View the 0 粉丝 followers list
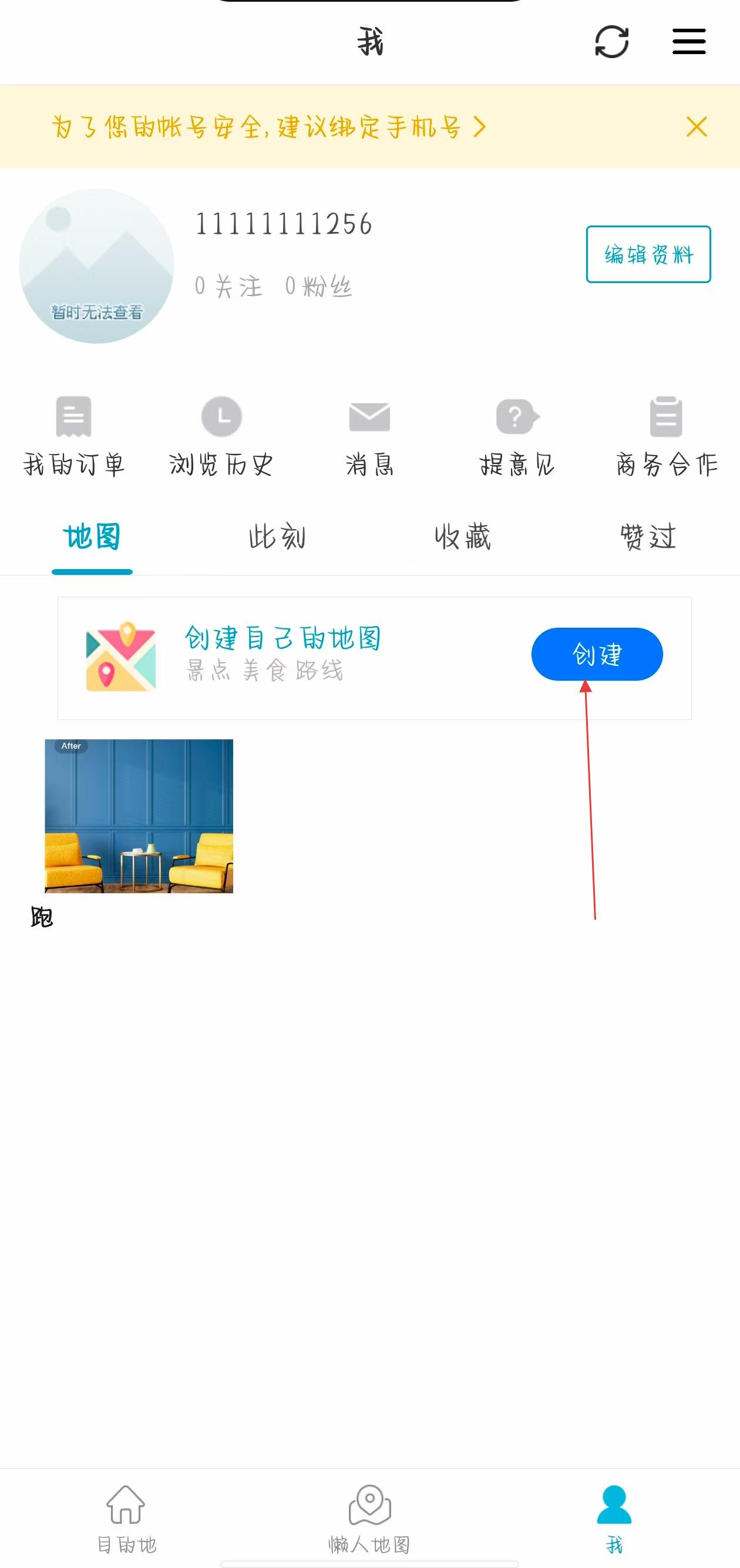This screenshot has width=740, height=1568. click(x=318, y=286)
